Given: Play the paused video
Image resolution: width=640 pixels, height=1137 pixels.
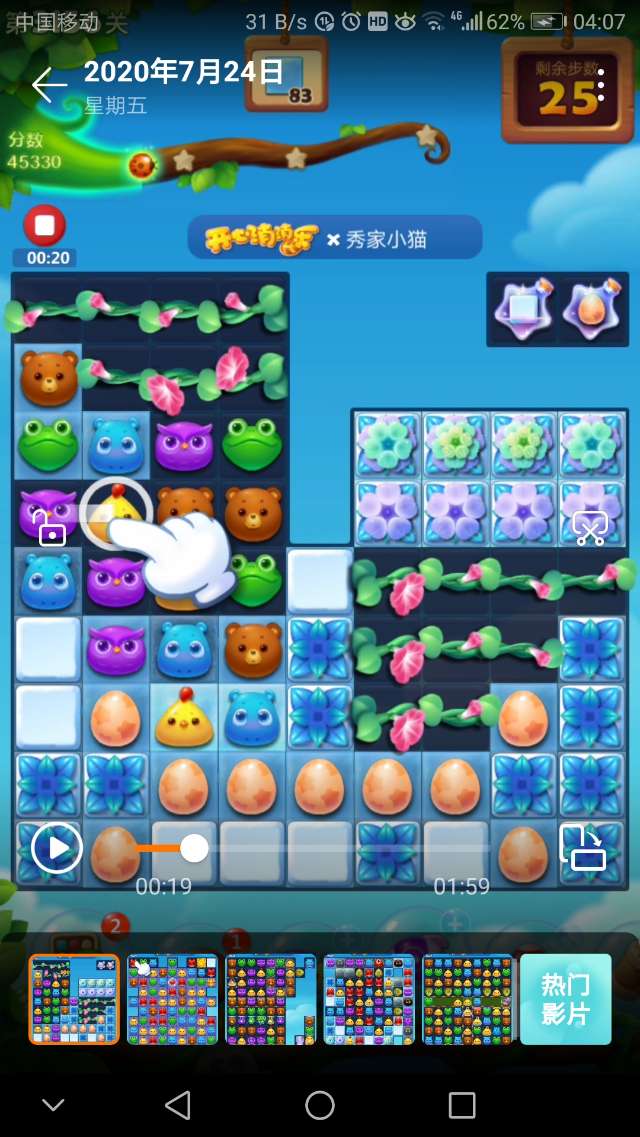Looking at the screenshot, I should 56,849.
